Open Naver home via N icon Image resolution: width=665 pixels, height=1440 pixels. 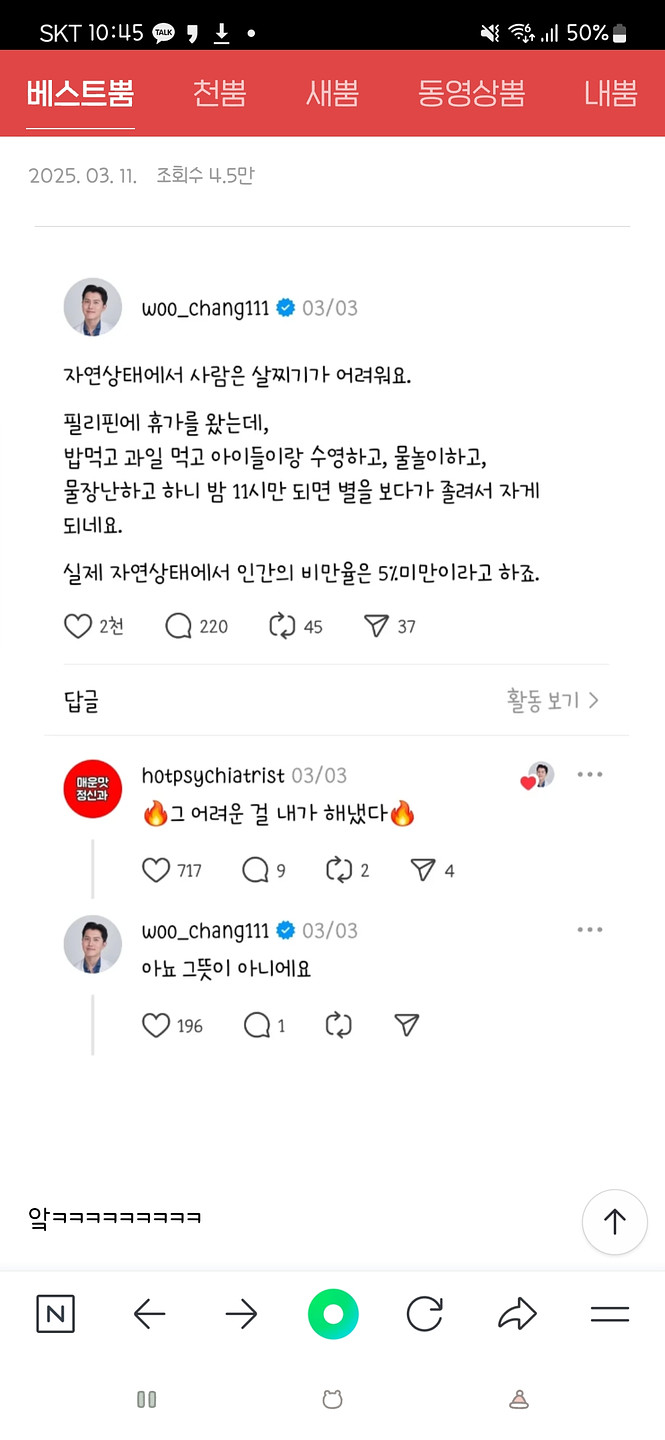[x=55, y=1314]
